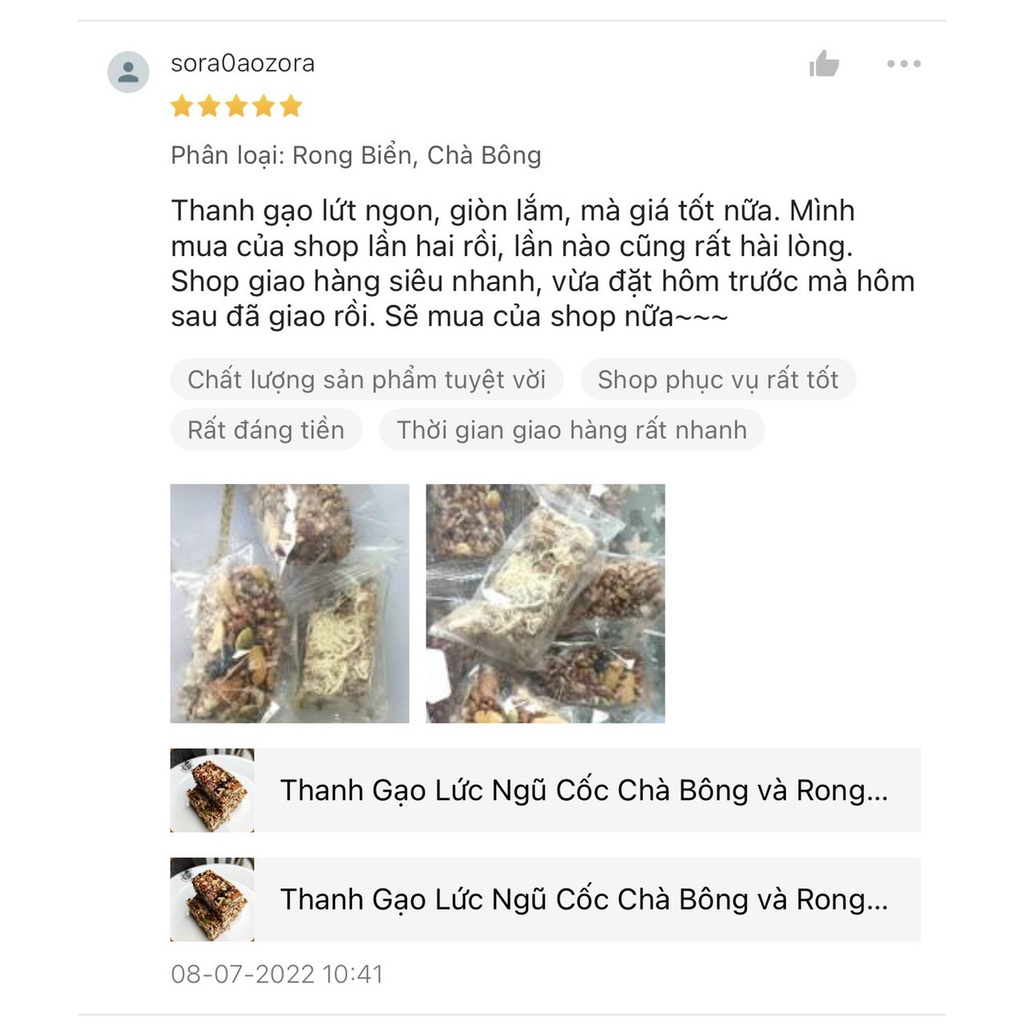Like the review by sora0aozora
Image resolution: width=1024 pixels, height=1024 pixels.
click(824, 65)
